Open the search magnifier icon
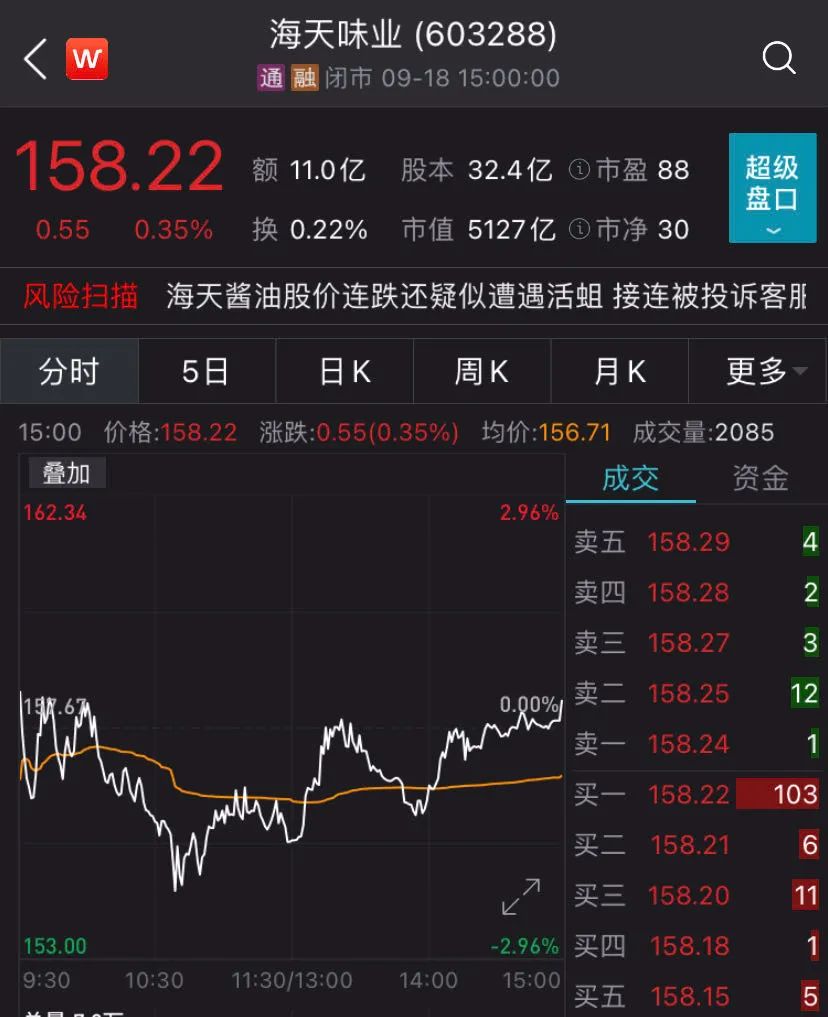Image resolution: width=828 pixels, height=1017 pixels. point(778,59)
